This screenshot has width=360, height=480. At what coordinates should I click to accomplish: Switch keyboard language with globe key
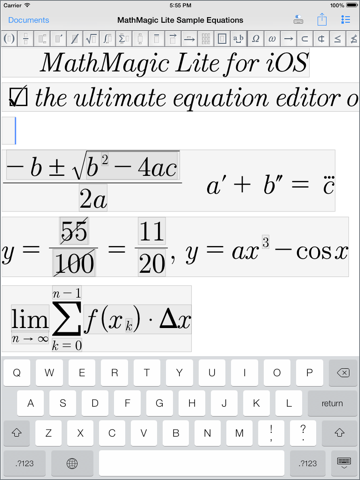point(72,463)
